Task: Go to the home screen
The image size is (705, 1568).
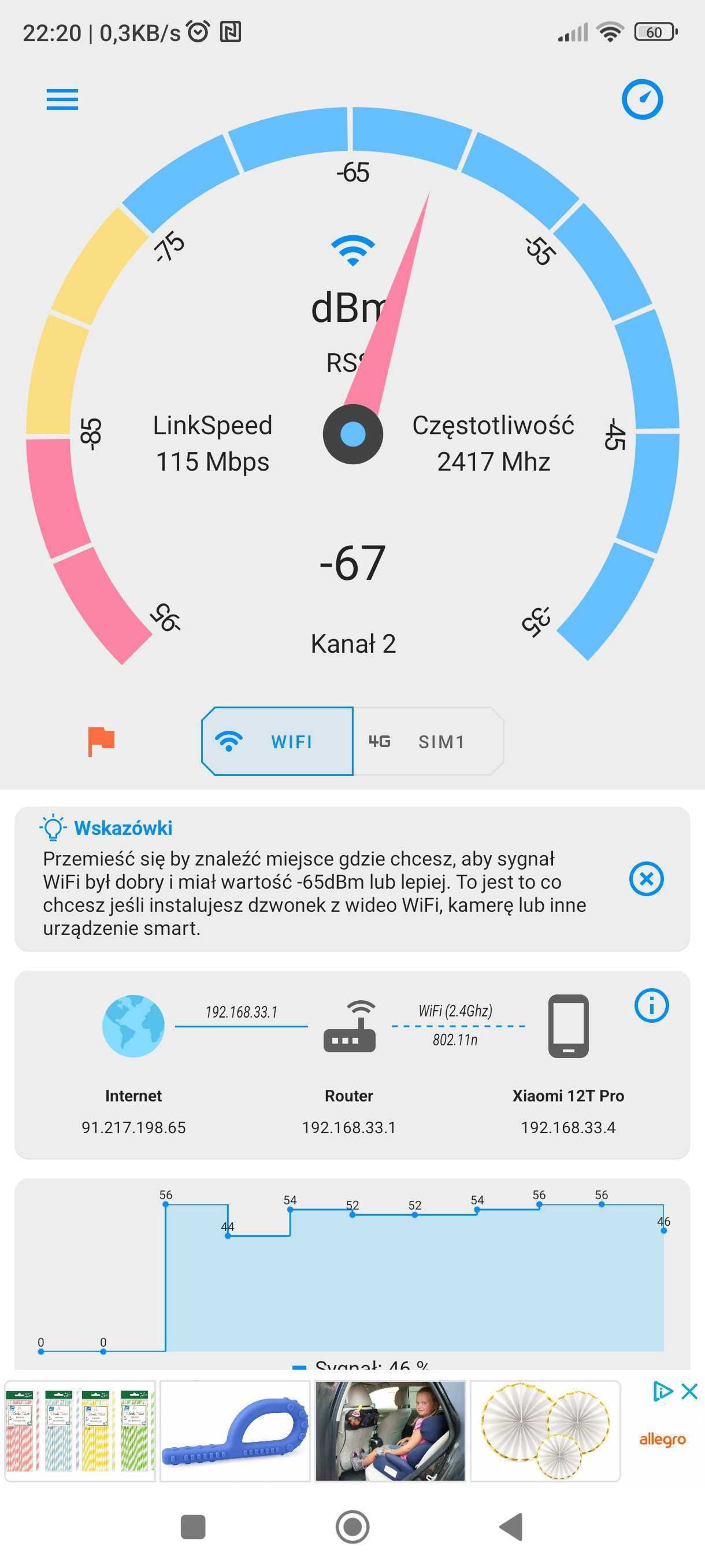Action: tap(353, 1526)
